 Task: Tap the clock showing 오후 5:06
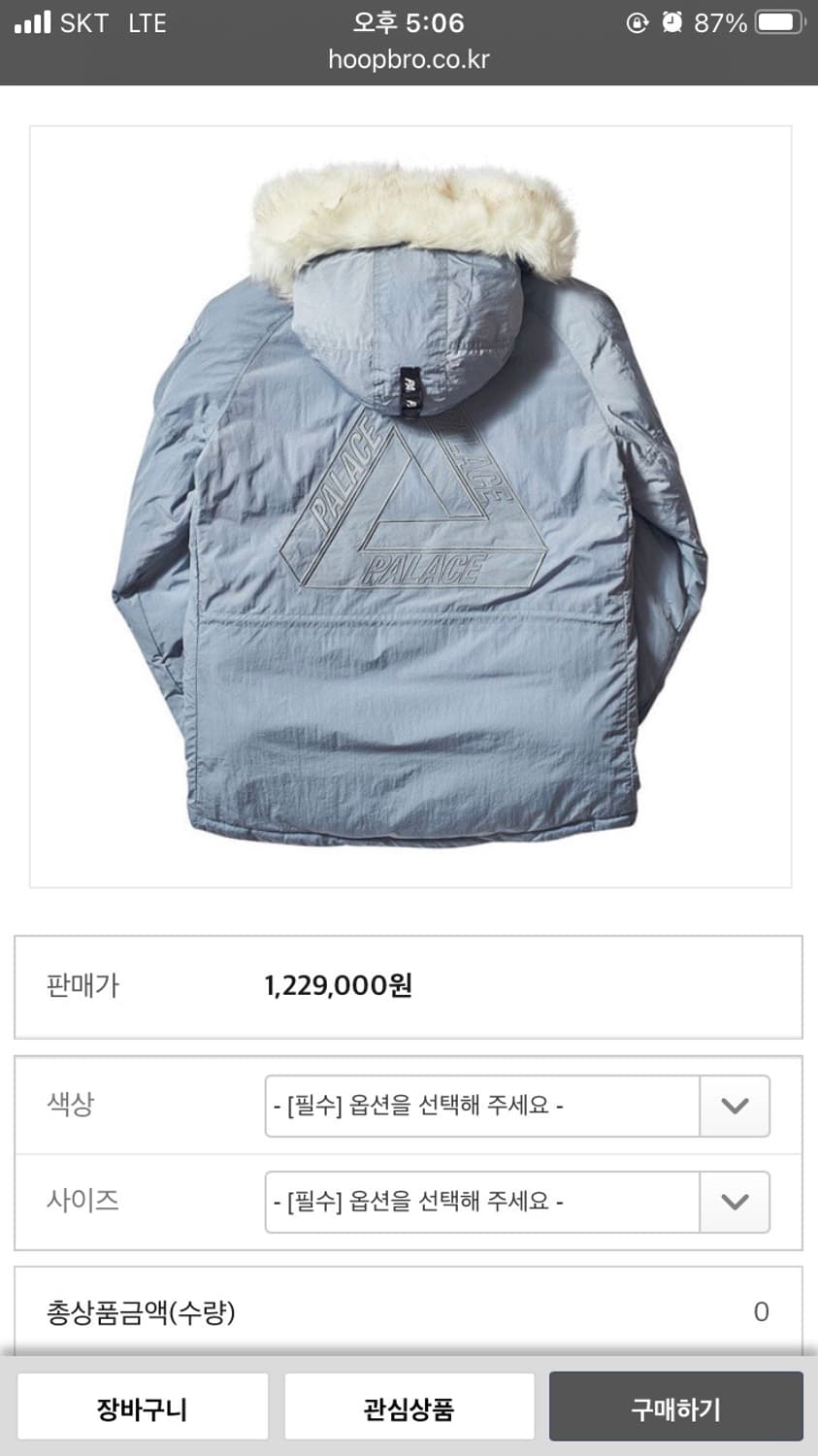tap(409, 23)
